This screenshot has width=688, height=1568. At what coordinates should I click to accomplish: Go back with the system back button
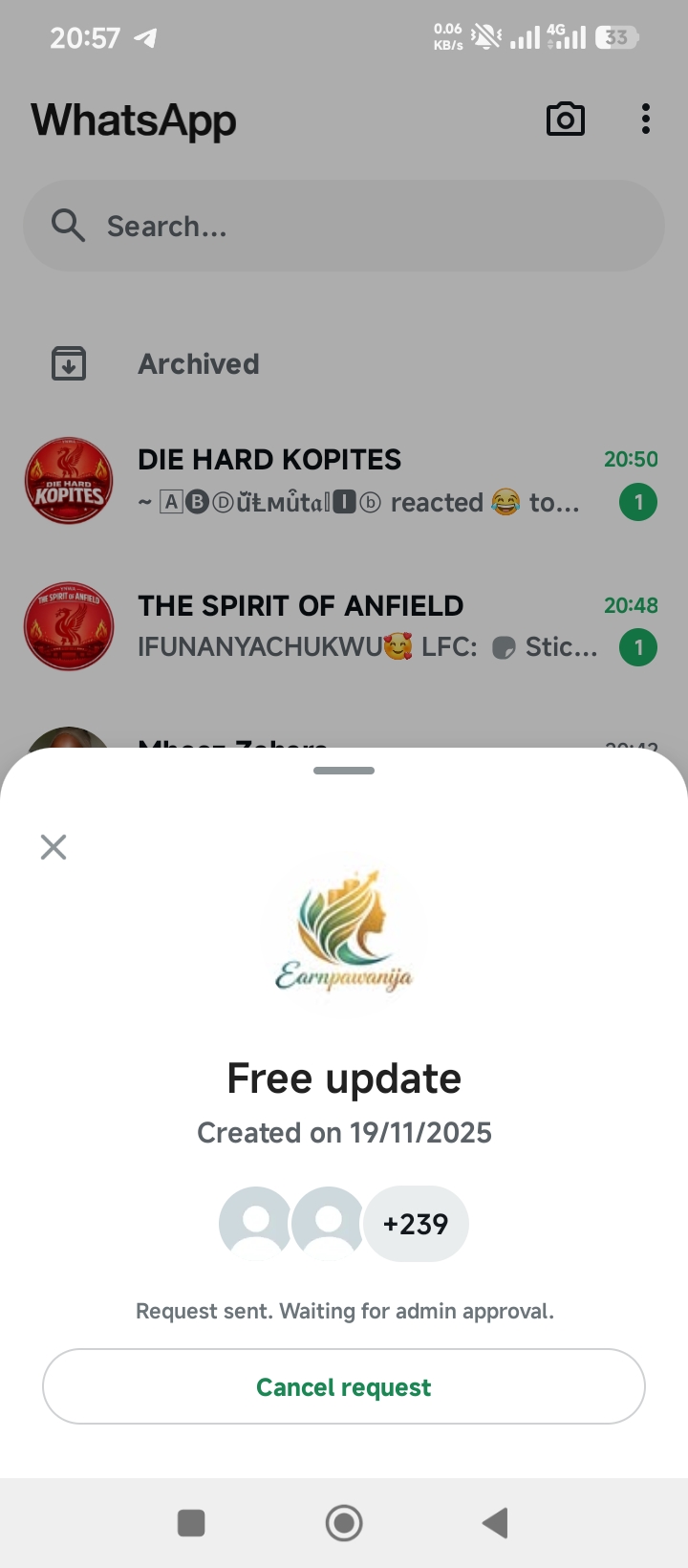click(x=495, y=1522)
